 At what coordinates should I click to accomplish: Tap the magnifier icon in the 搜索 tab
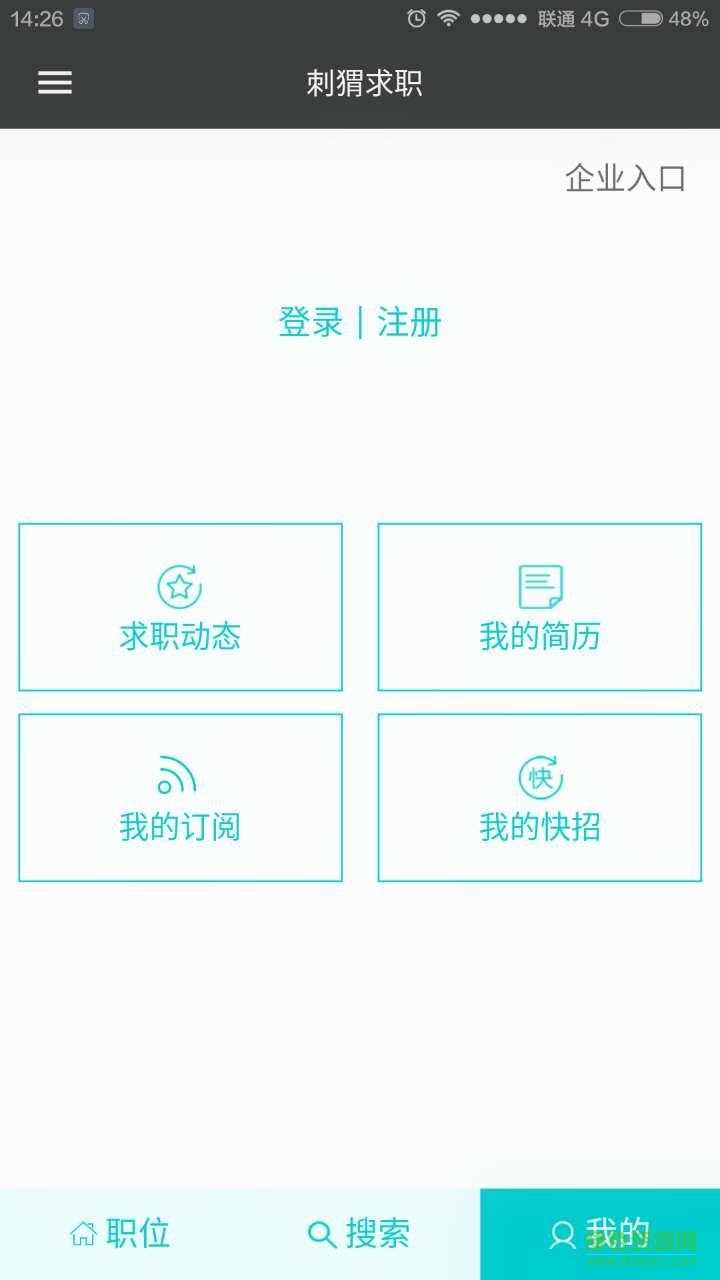pyautogui.click(x=321, y=1234)
